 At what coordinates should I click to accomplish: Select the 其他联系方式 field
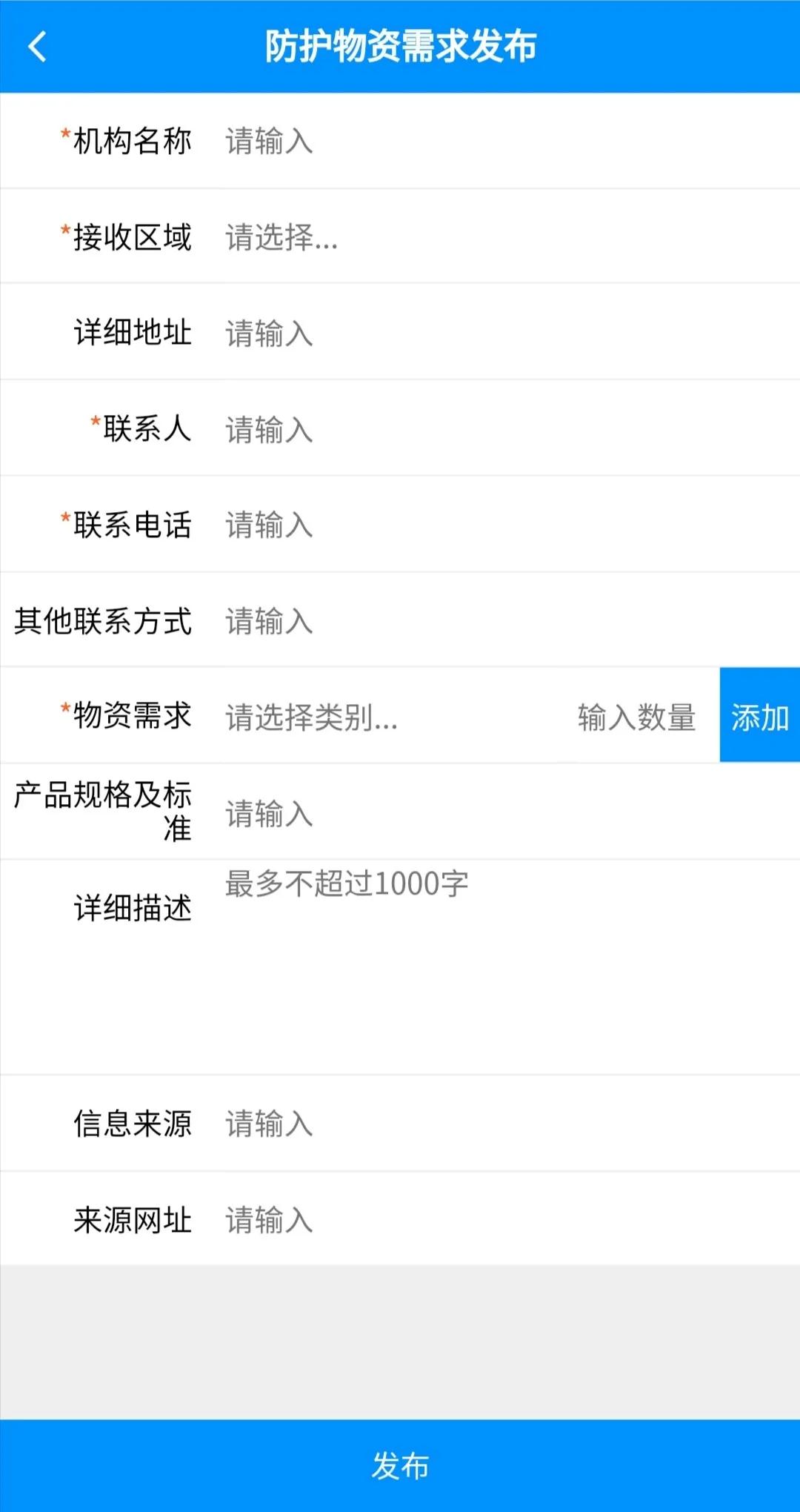tap(504, 620)
